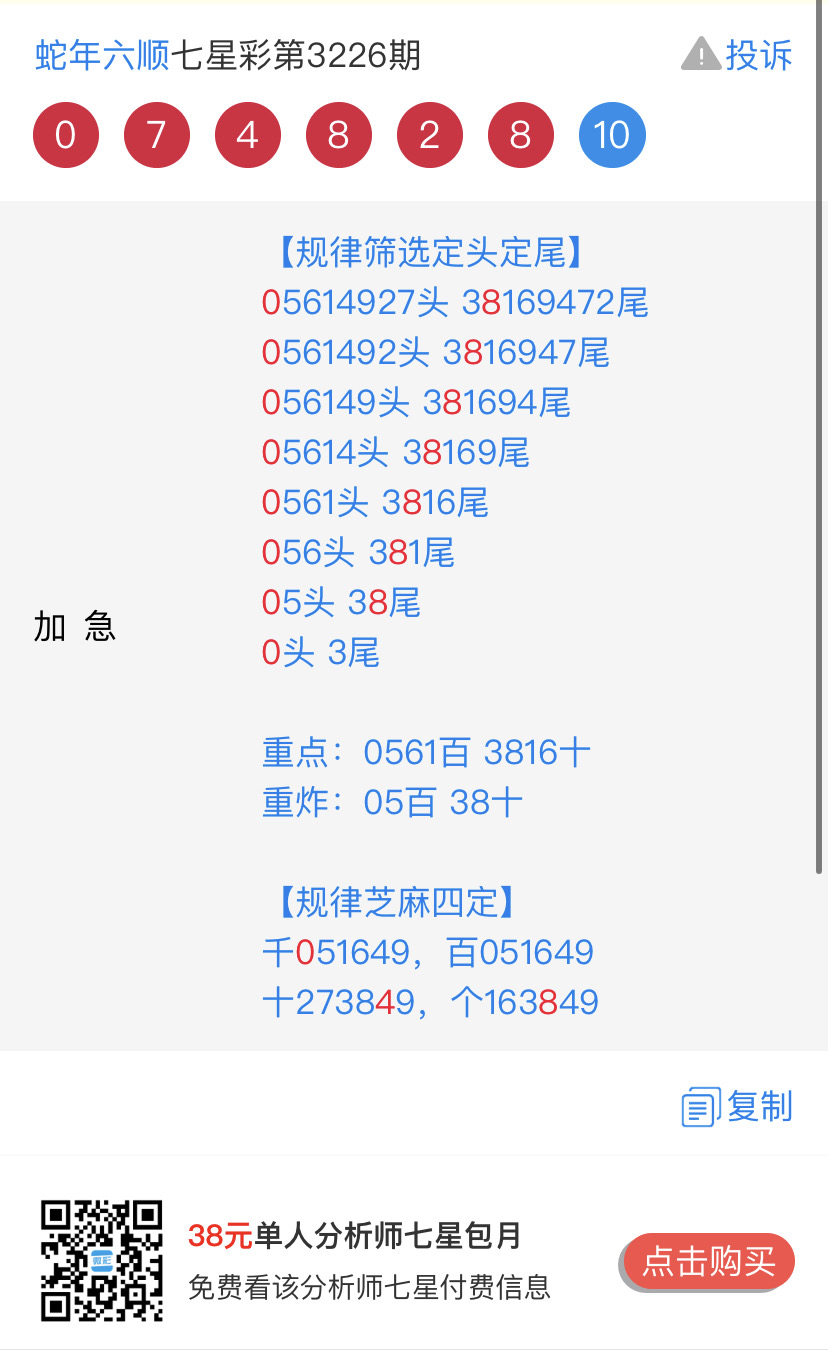Select the blue ball numbered 10
The width and height of the screenshot is (828, 1350).
pyautogui.click(x=612, y=134)
